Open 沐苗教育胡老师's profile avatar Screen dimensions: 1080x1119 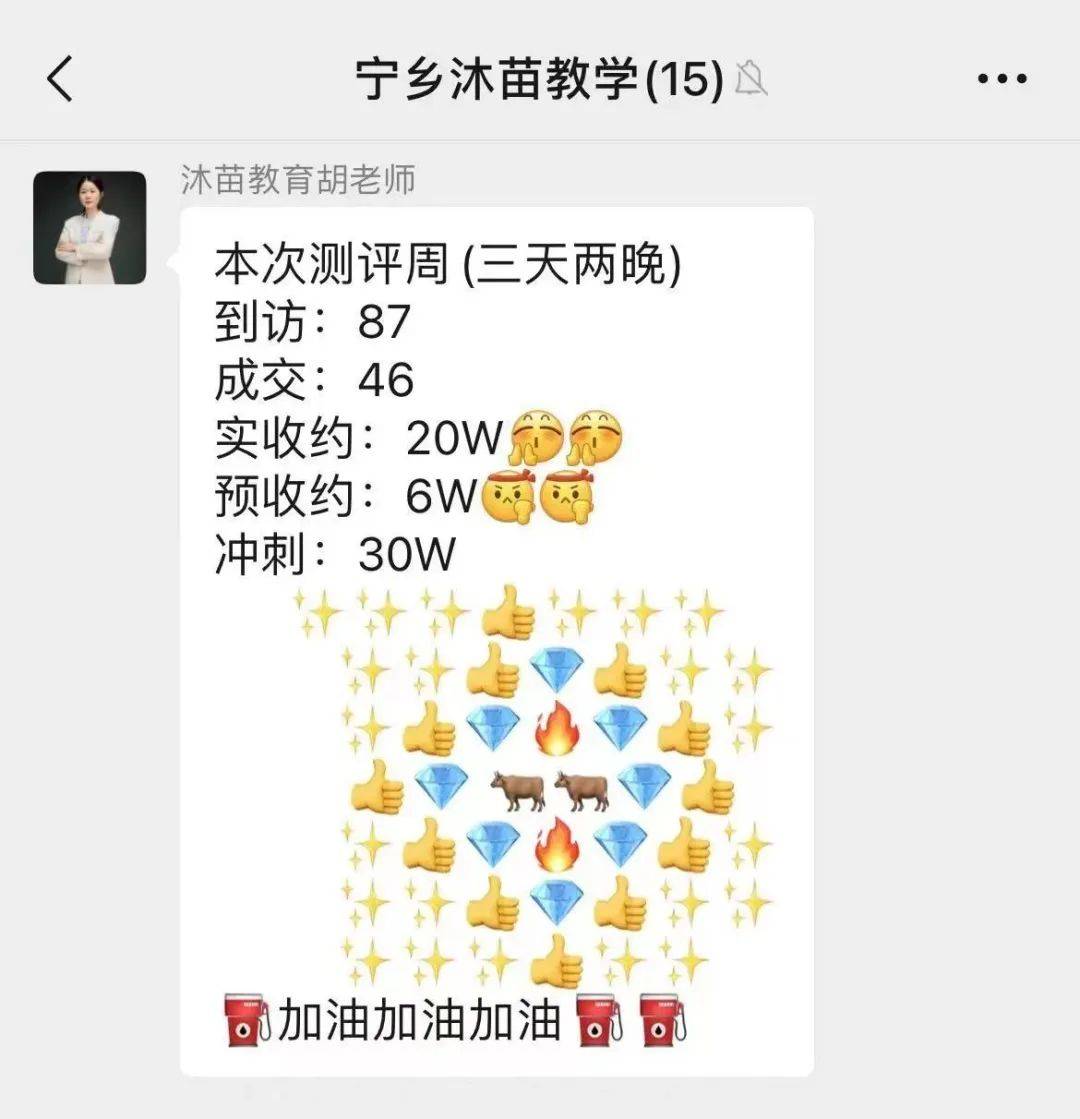tap(90, 228)
